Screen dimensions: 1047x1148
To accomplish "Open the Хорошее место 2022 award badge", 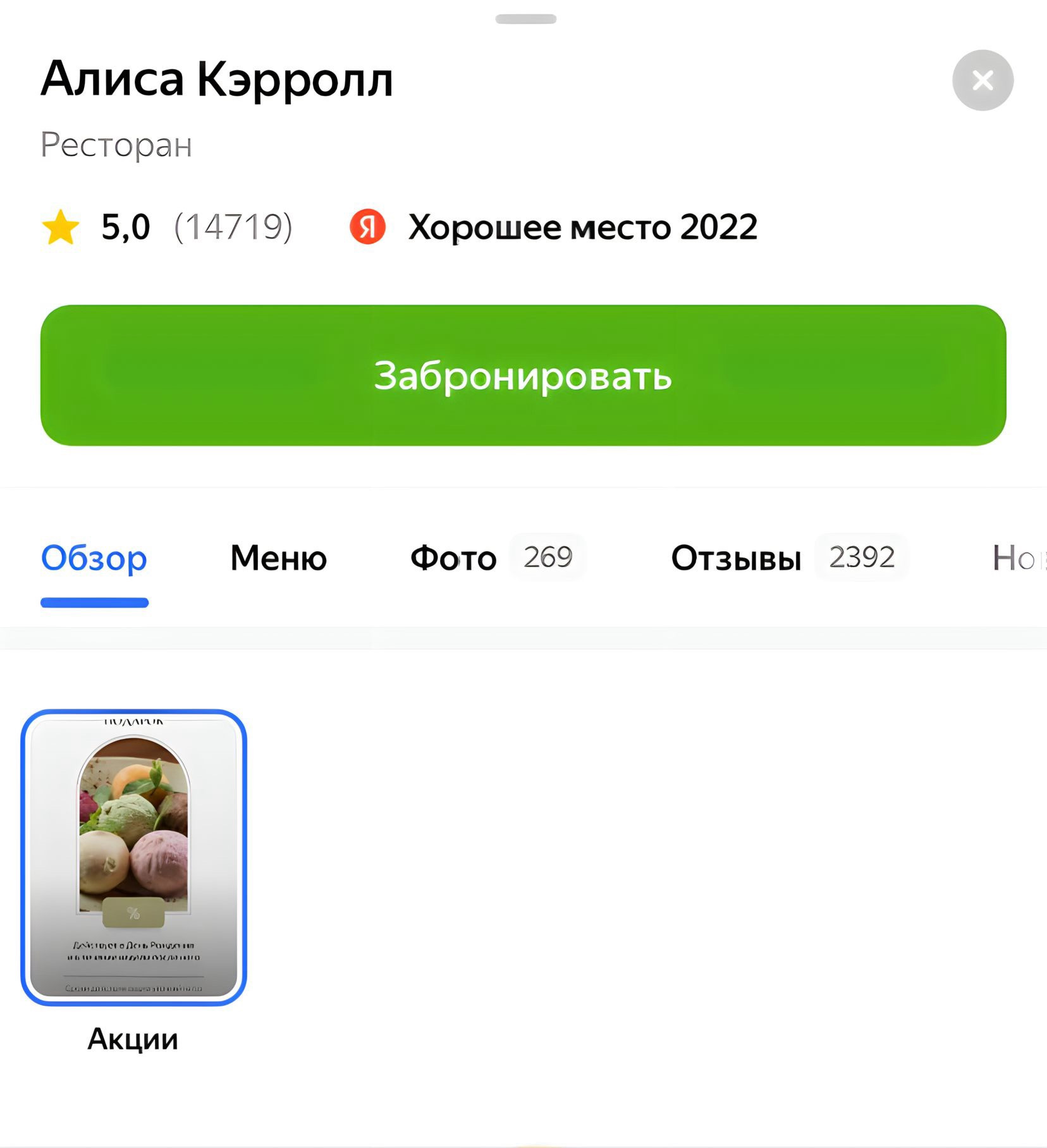I will [554, 227].
